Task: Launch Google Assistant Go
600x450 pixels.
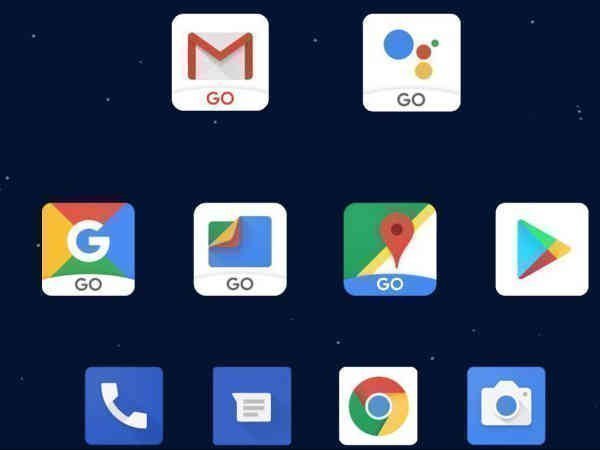Action: 411,62
